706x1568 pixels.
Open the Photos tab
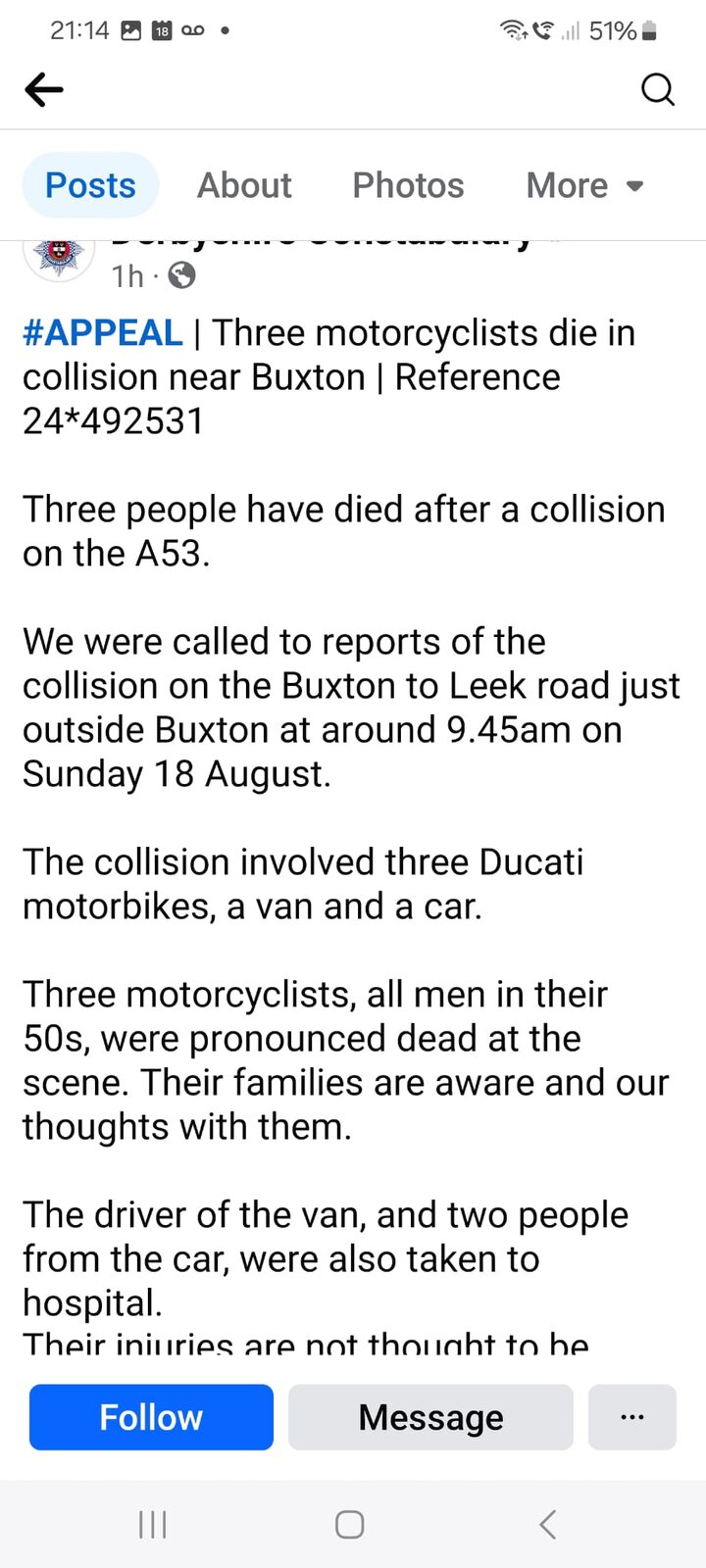click(x=408, y=185)
